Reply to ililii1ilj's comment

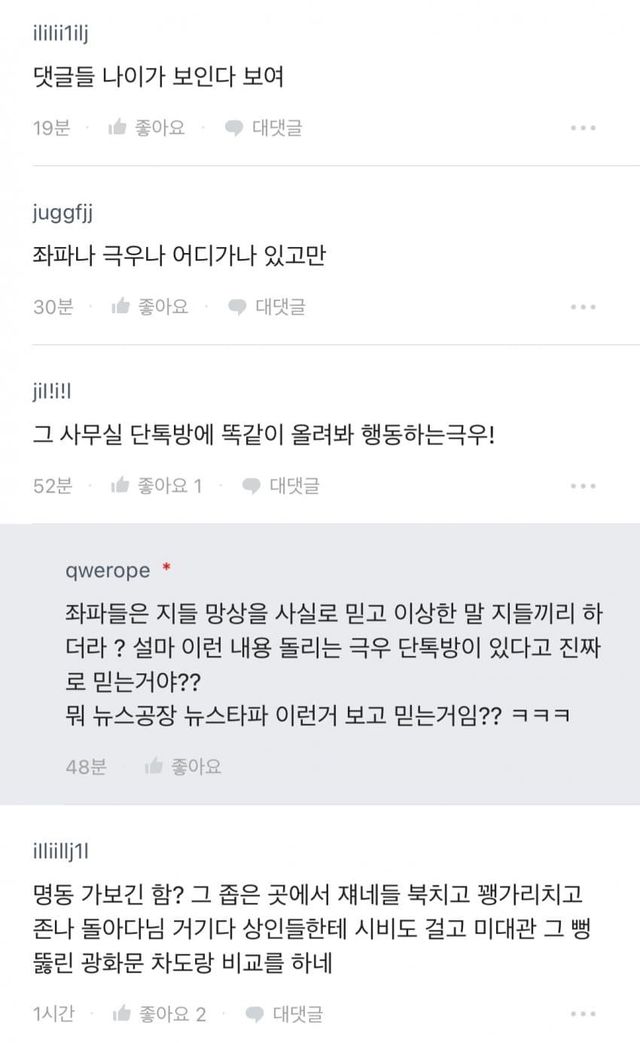pyautogui.click(x=263, y=127)
